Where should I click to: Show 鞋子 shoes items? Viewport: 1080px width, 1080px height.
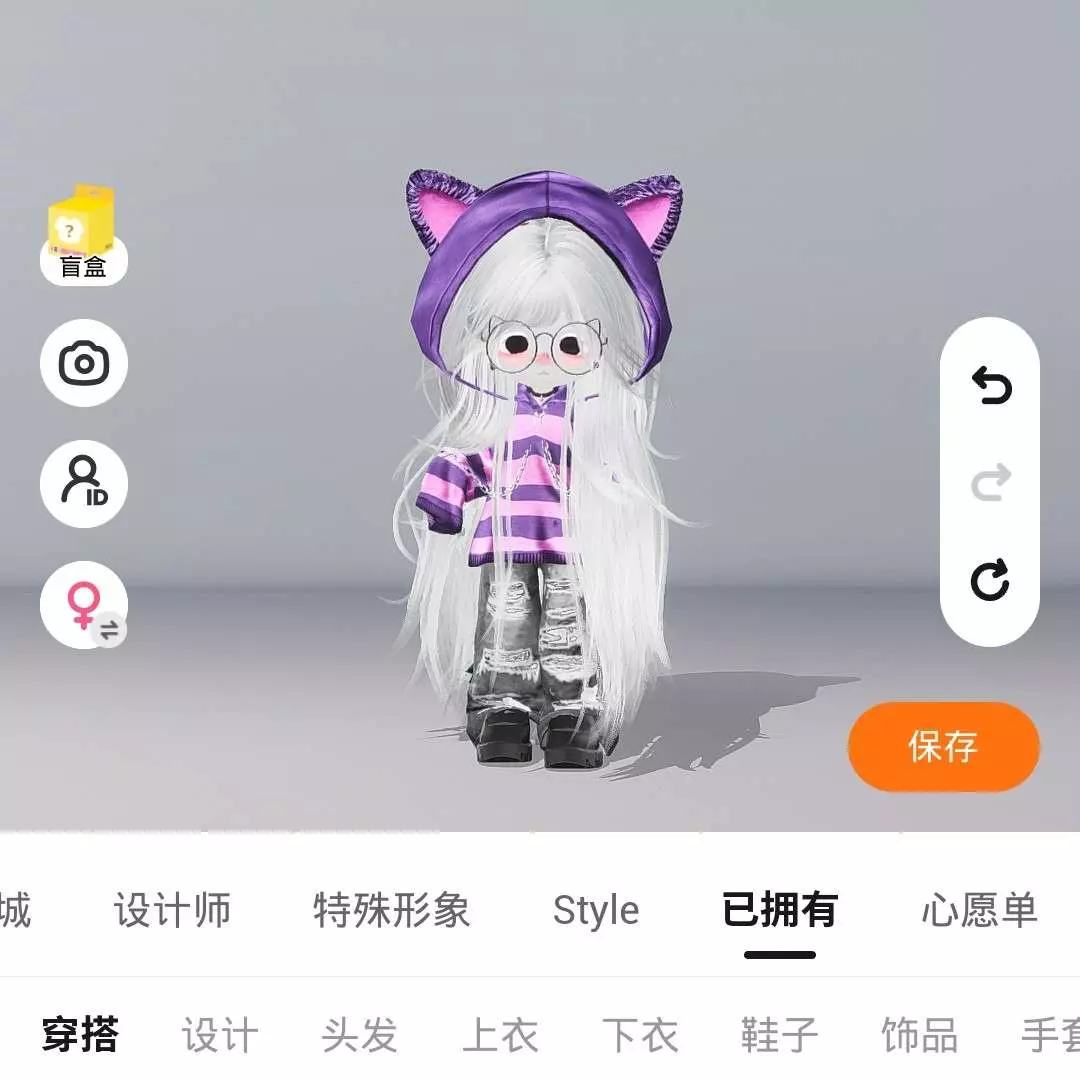pyautogui.click(x=780, y=1035)
